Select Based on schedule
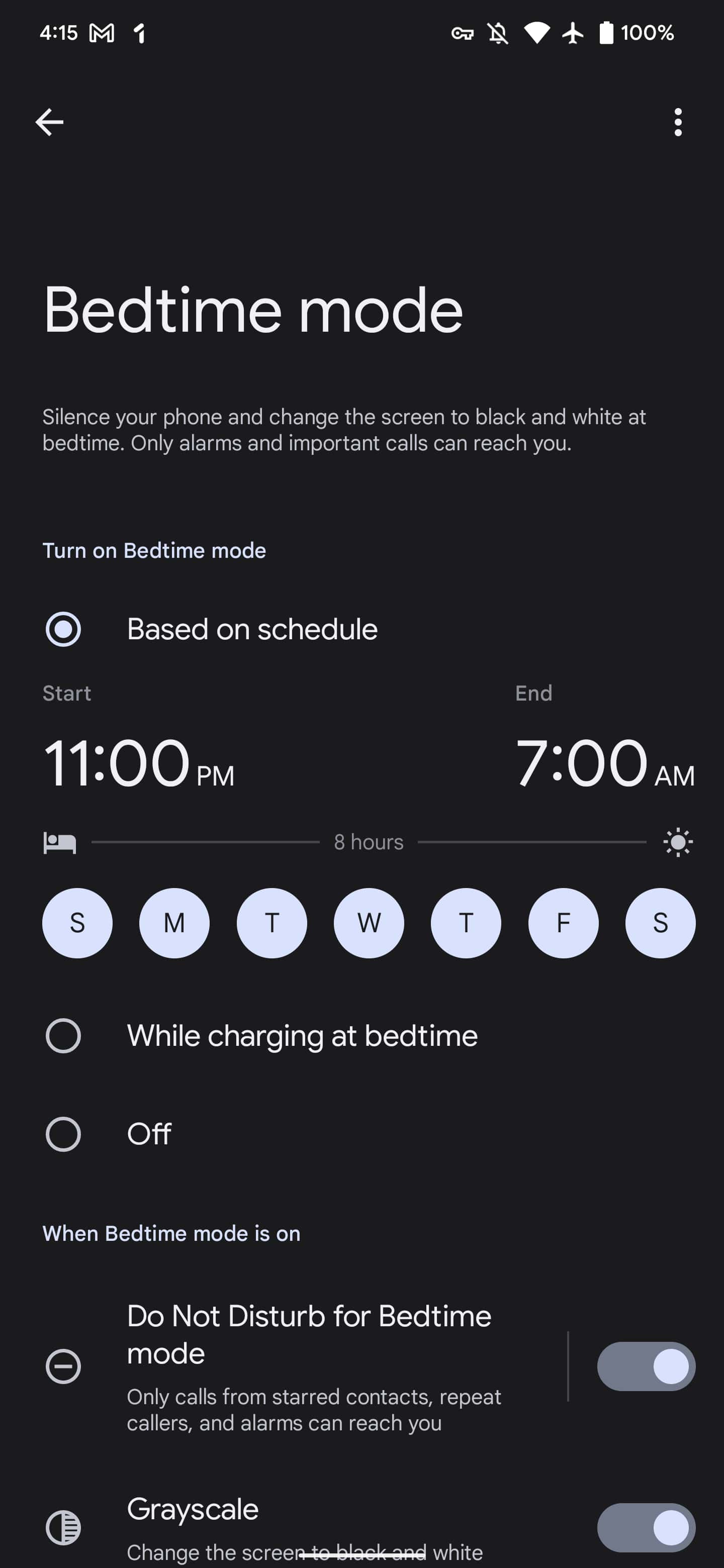This screenshot has height=1568, width=724. pyautogui.click(x=63, y=630)
